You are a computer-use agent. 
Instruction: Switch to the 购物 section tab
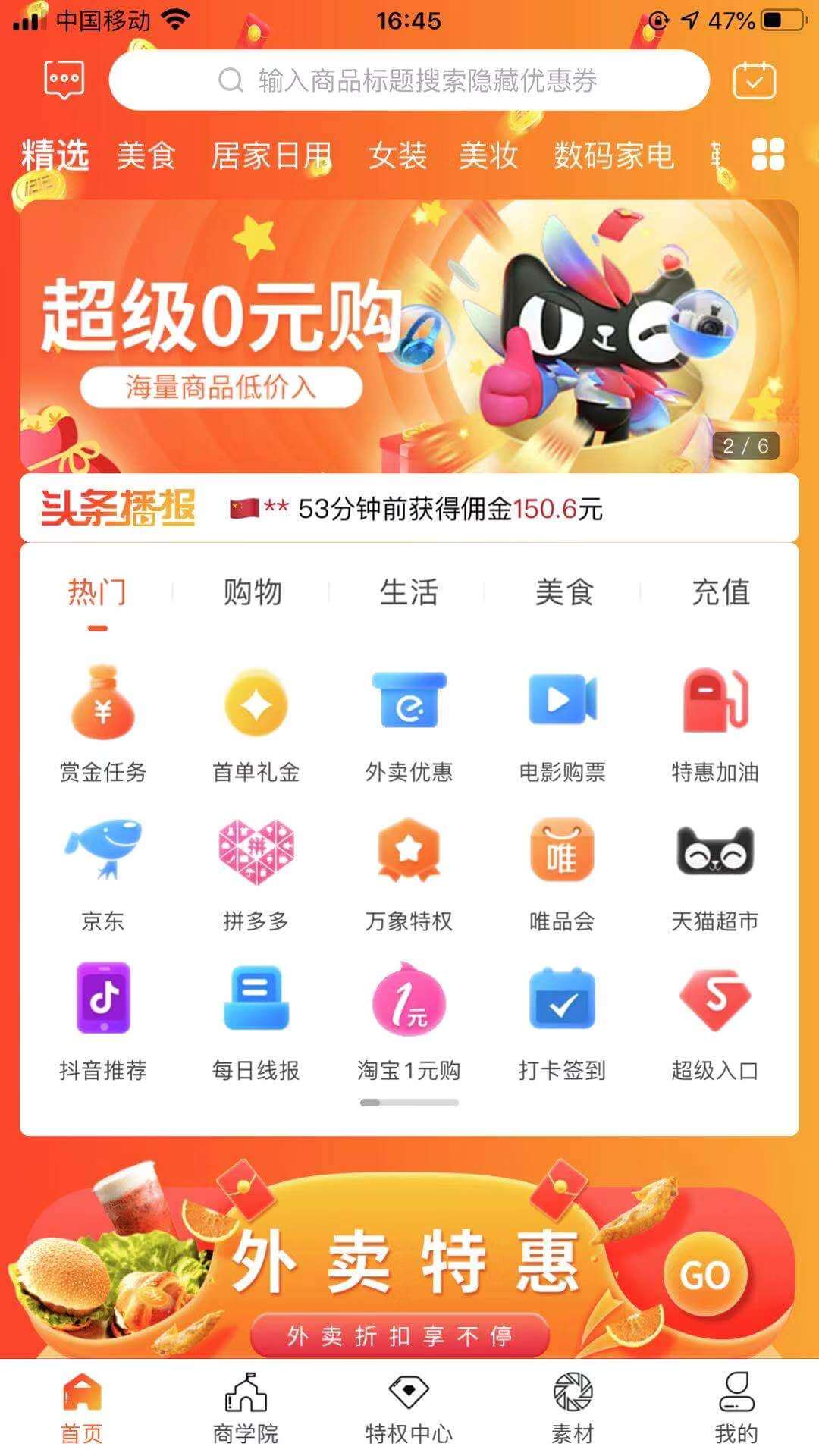pyautogui.click(x=253, y=592)
